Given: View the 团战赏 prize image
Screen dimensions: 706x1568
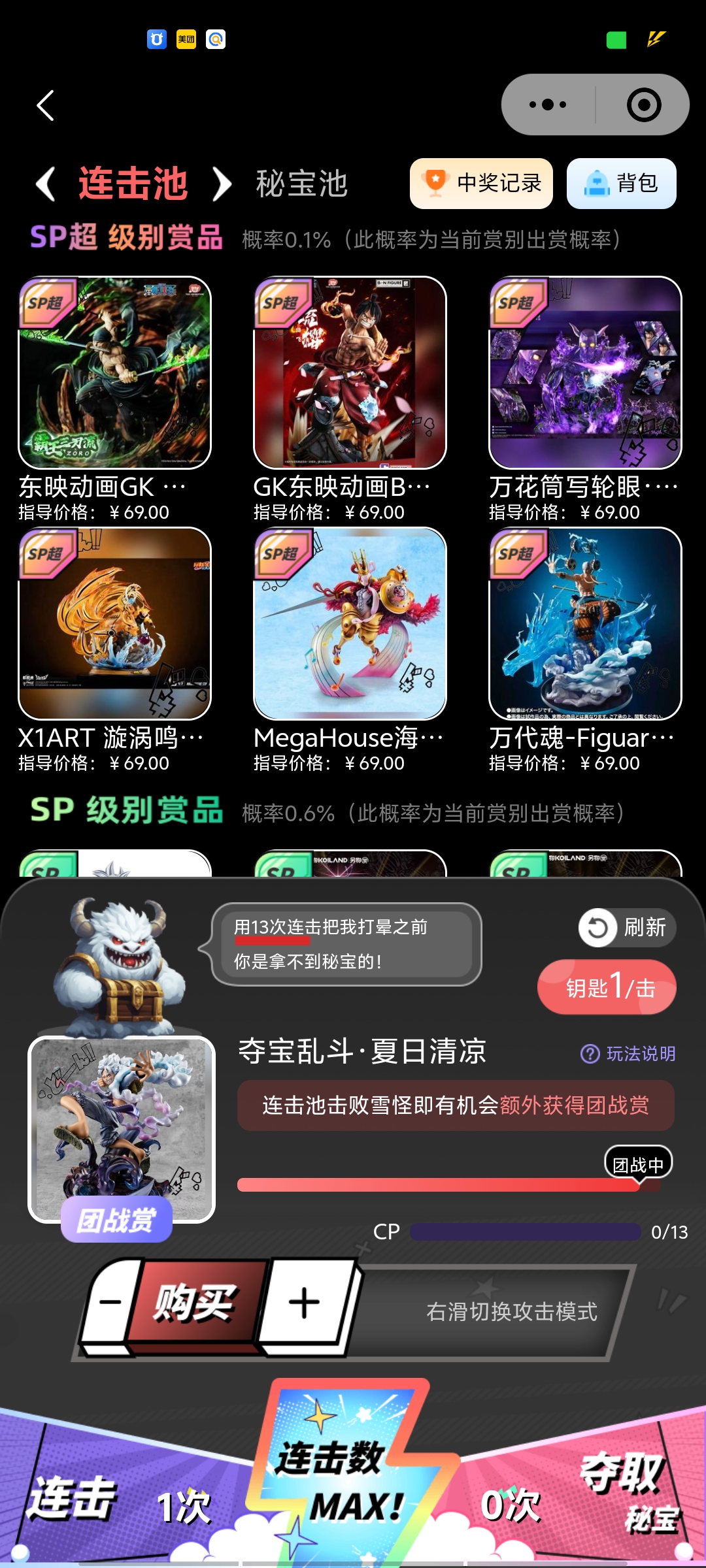Looking at the screenshot, I should 122,1130.
